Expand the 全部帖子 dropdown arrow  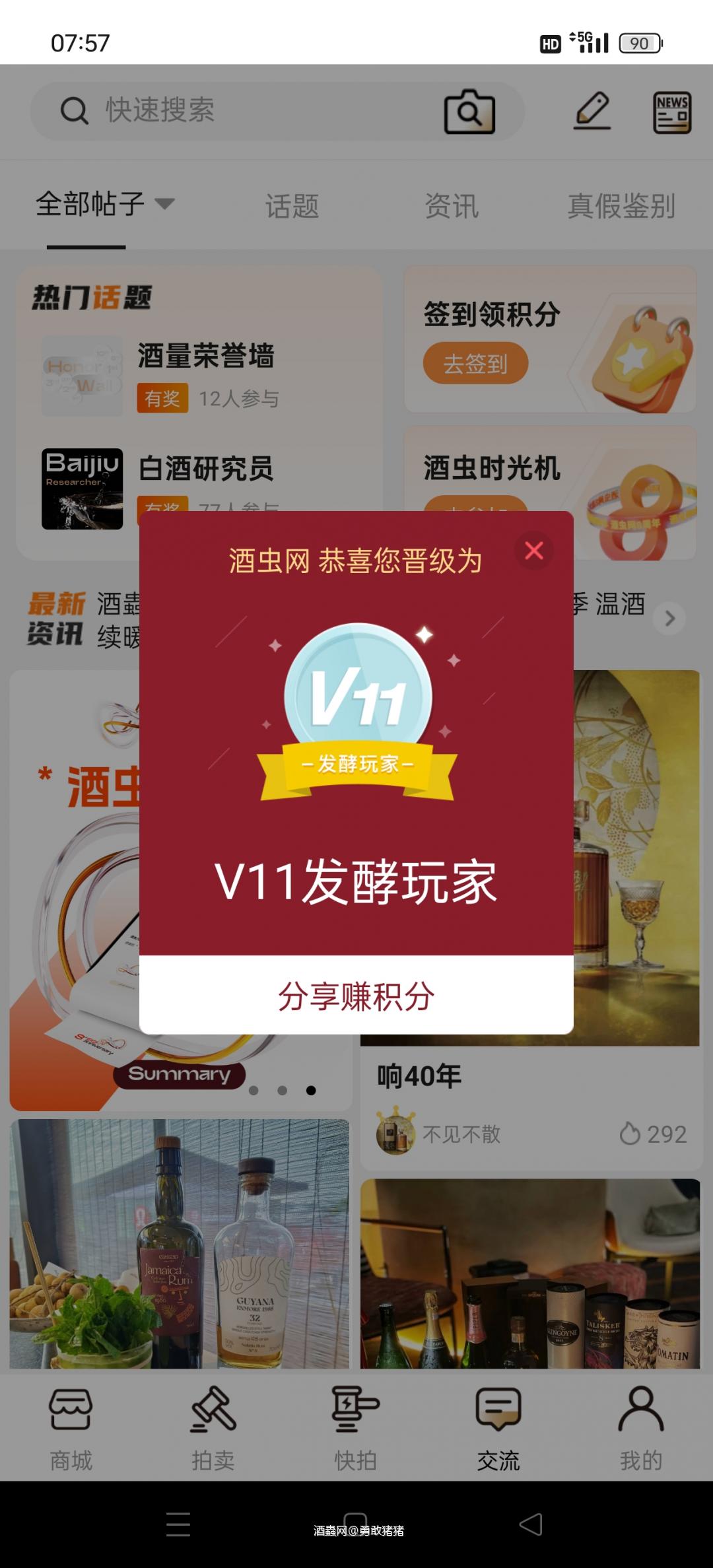coord(164,203)
